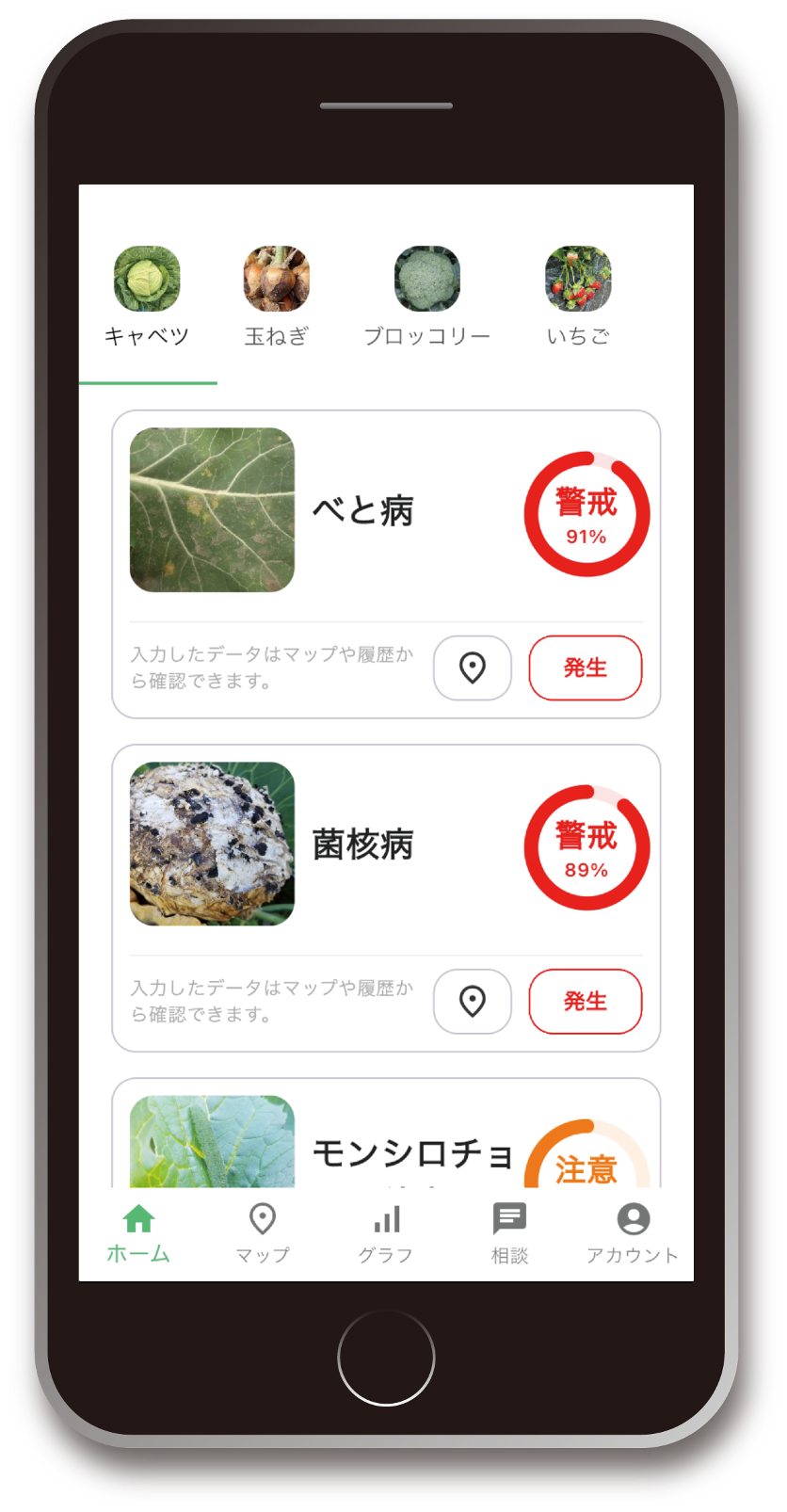Viewport: 787px width, 1512px height.
Task: Switch to the マップ tab
Action: point(263,1233)
